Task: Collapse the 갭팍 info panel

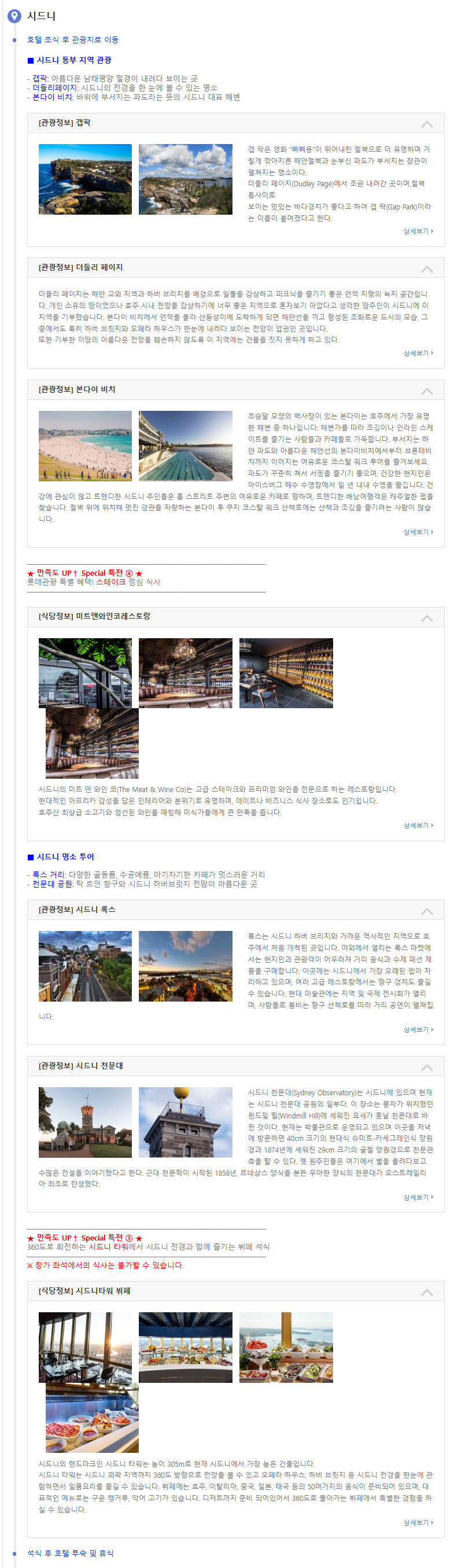Action: point(427,124)
